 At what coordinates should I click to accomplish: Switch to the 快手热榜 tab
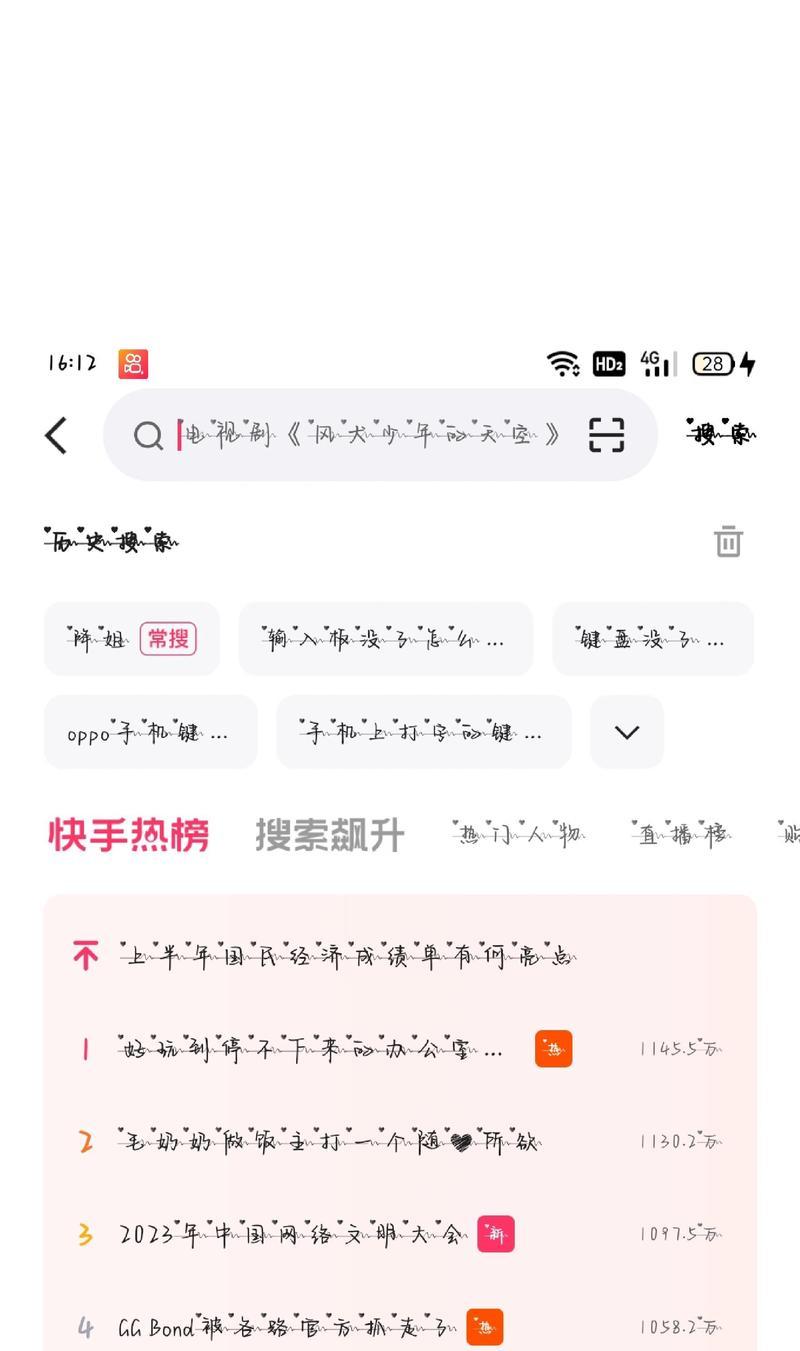click(x=129, y=835)
